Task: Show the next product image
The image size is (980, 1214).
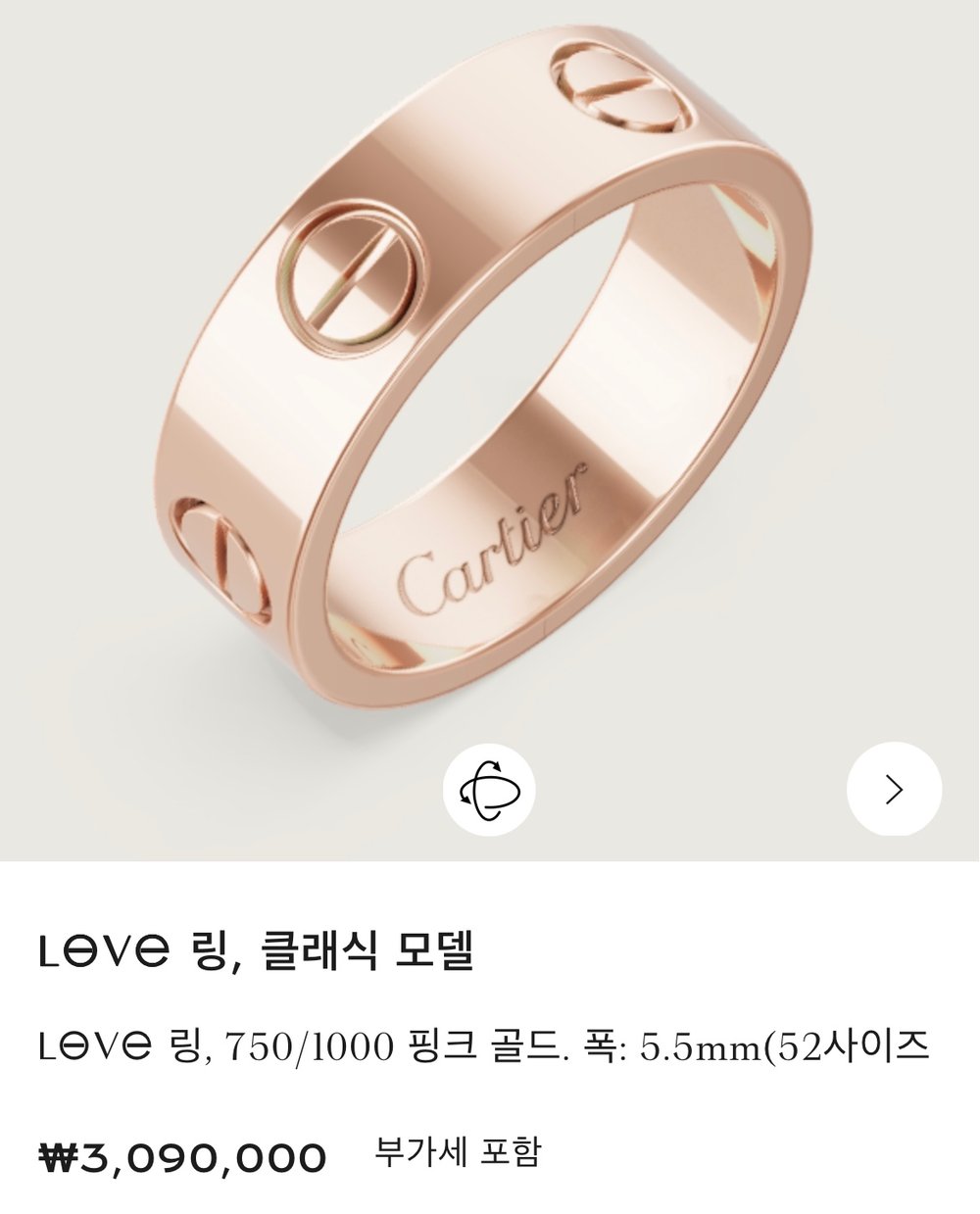Action: (x=894, y=789)
